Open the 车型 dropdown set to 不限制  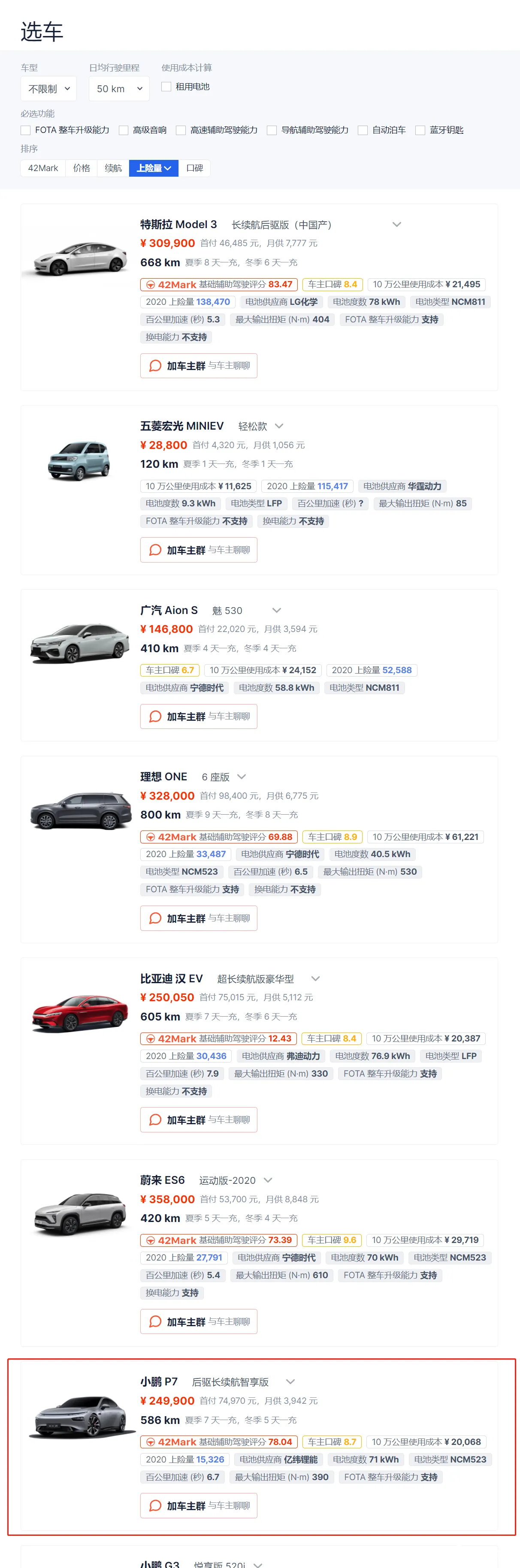coord(49,89)
